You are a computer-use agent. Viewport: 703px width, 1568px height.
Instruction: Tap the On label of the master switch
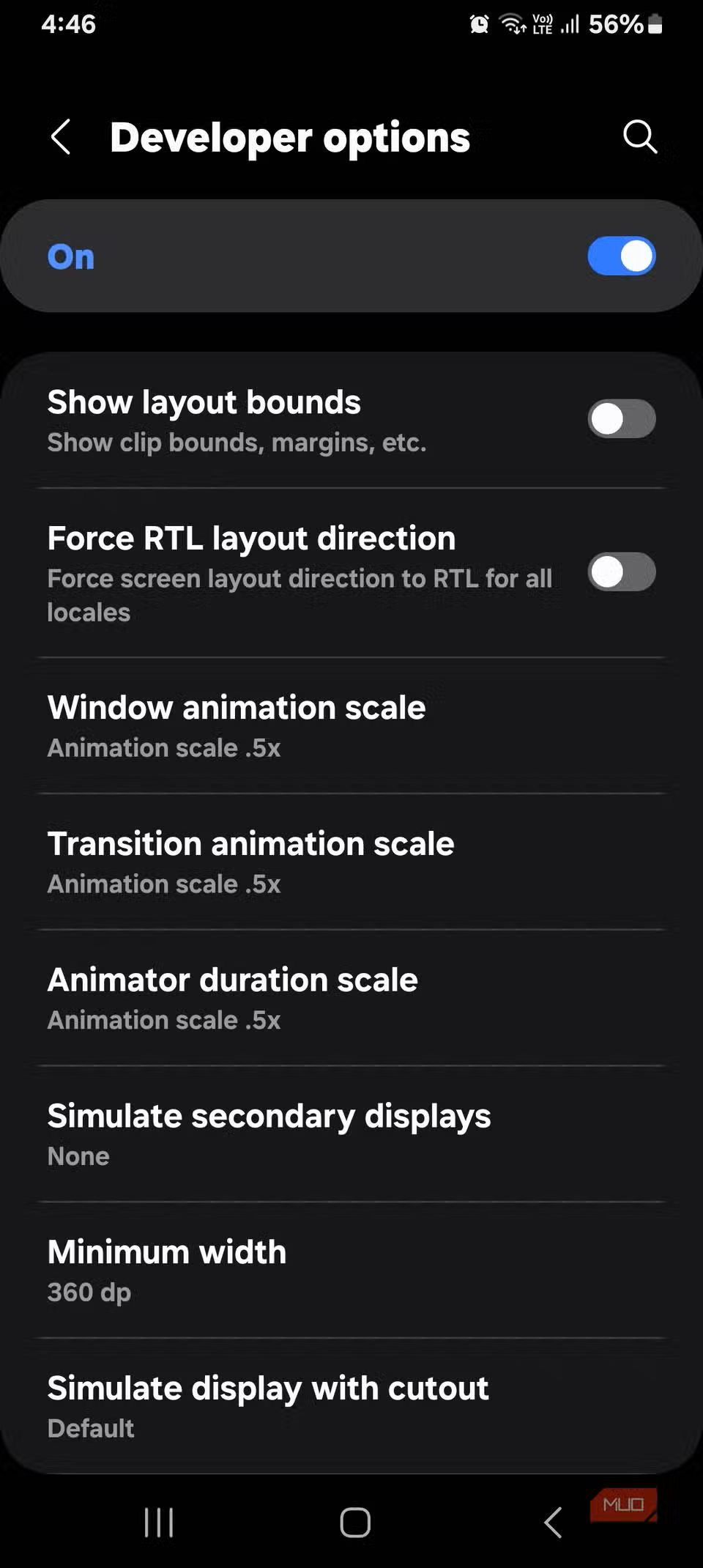70,256
